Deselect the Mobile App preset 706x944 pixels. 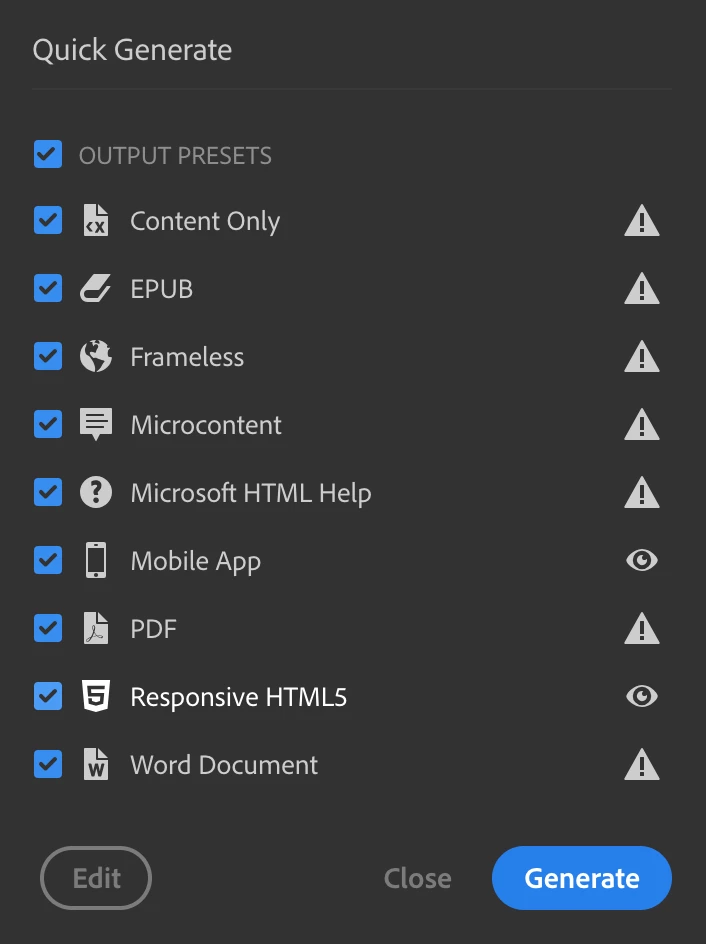[x=48, y=560]
